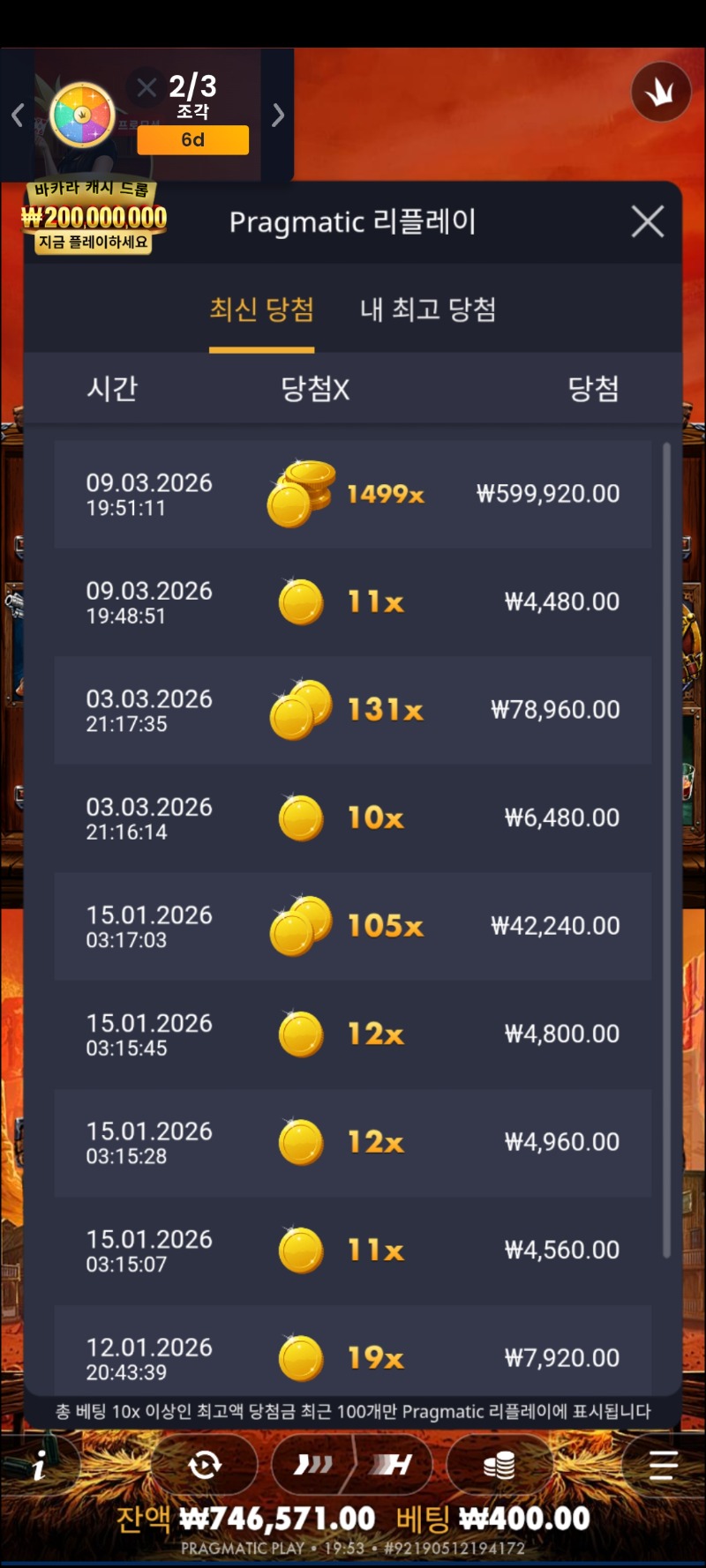Open the 19x win replay
706x1568 pixels.
pyautogui.click(x=353, y=1356)
